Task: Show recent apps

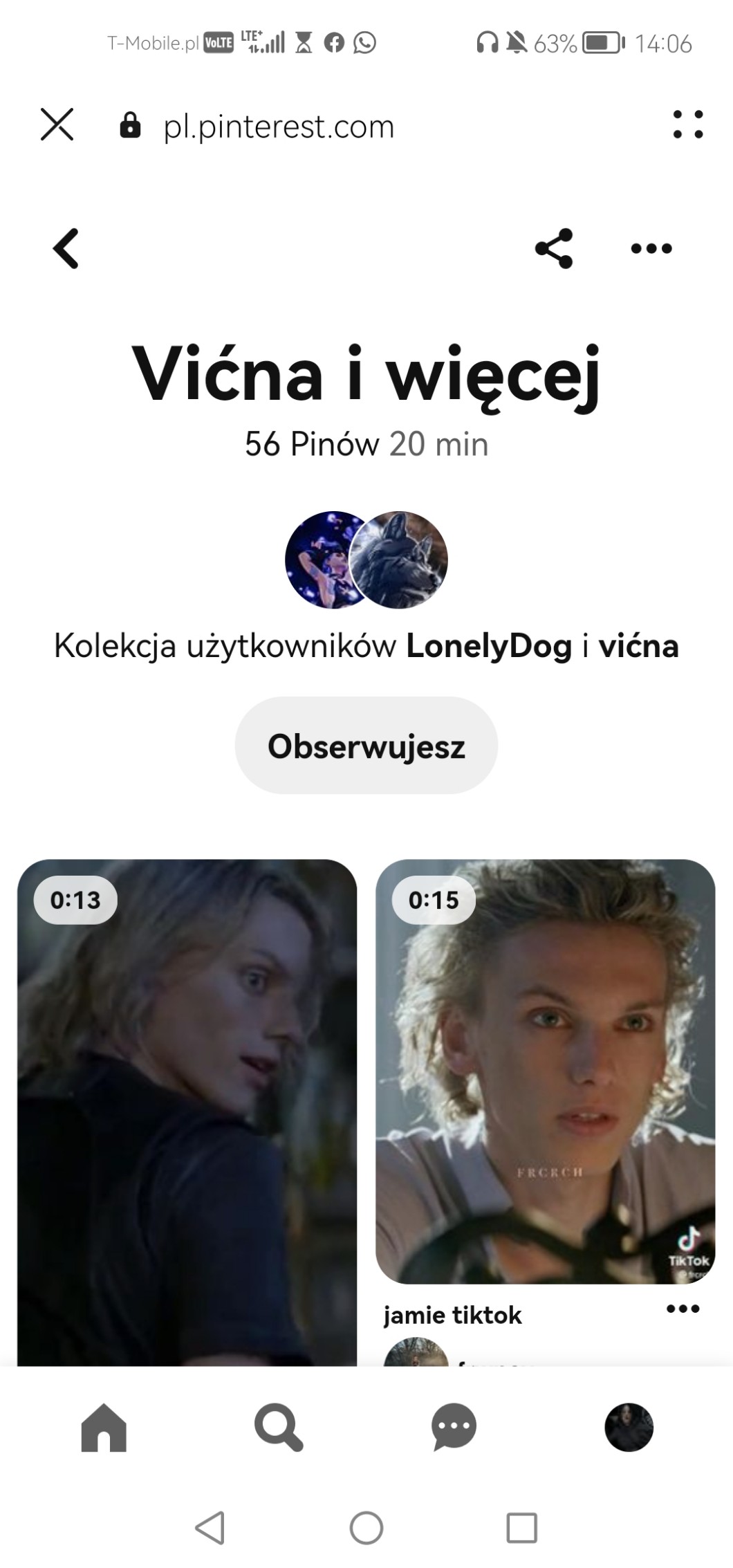Action: click(x=521, y=1527)
